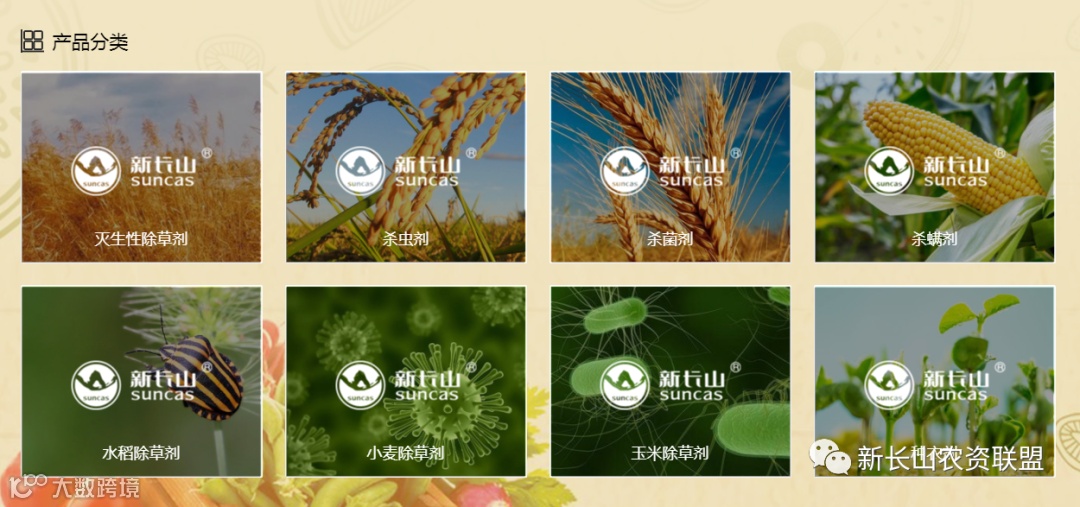The width and height of the screenshot is (1080, 507).
Task: Select the 杀虫剂 product category
Action: point(405,167)
